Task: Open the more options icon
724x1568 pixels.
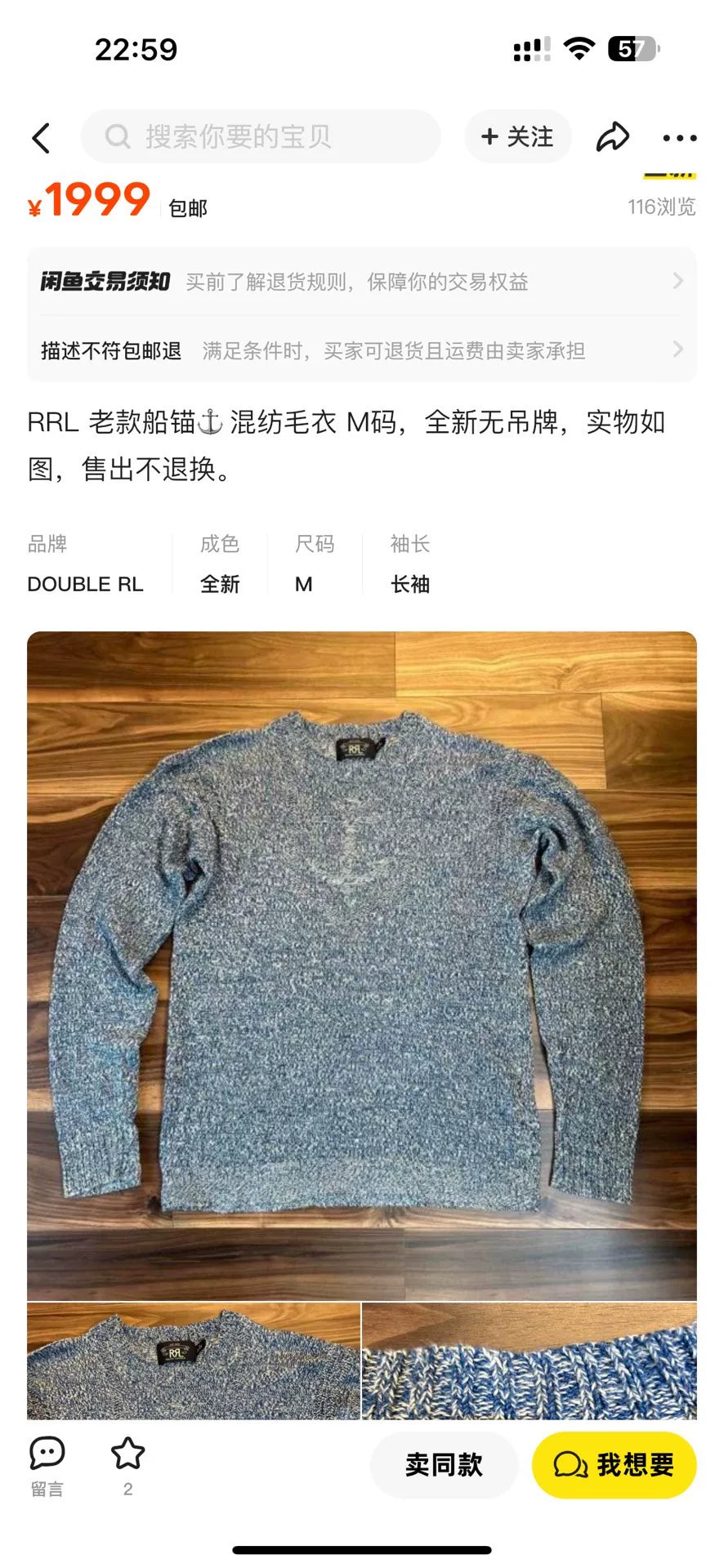Action: 681,136
